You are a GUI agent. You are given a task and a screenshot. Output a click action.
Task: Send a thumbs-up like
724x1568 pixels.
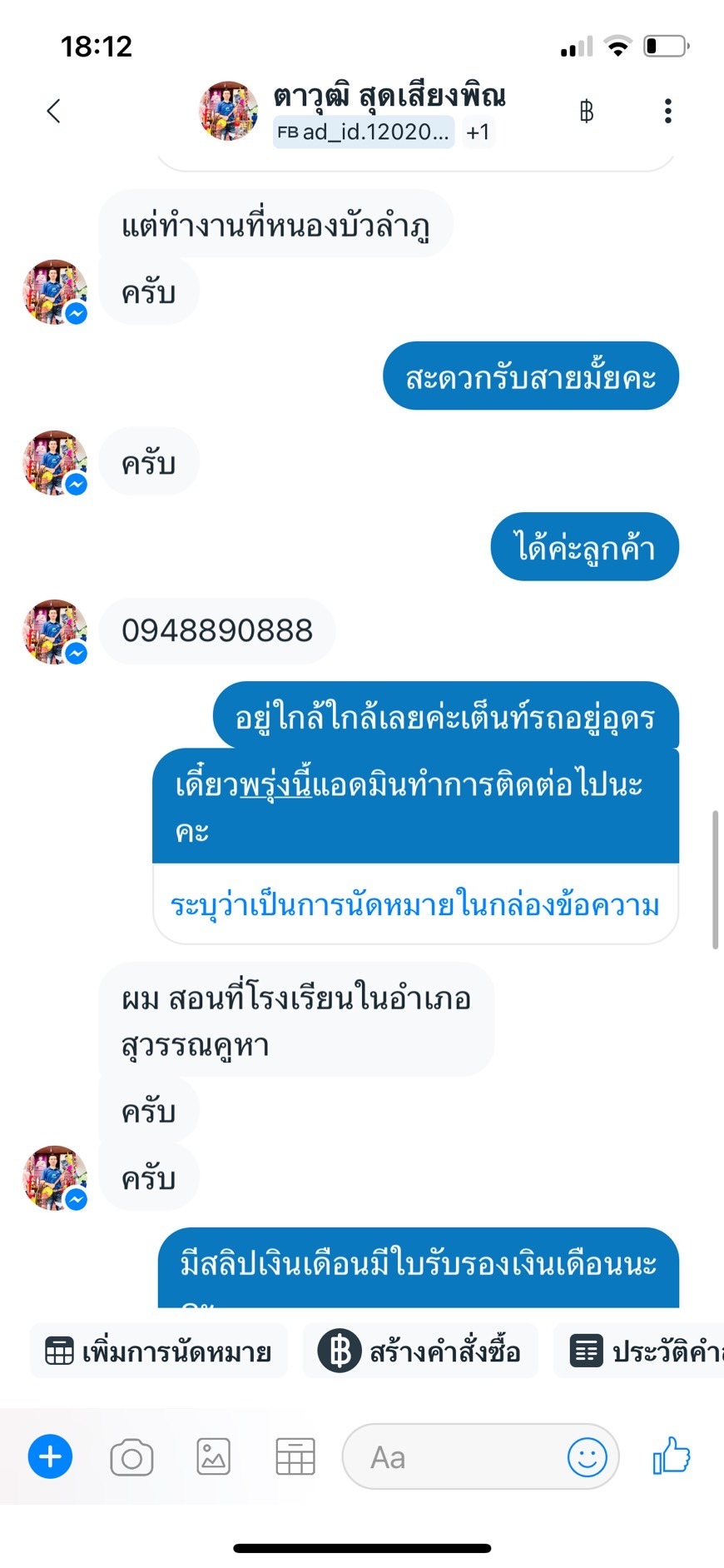672,1456
